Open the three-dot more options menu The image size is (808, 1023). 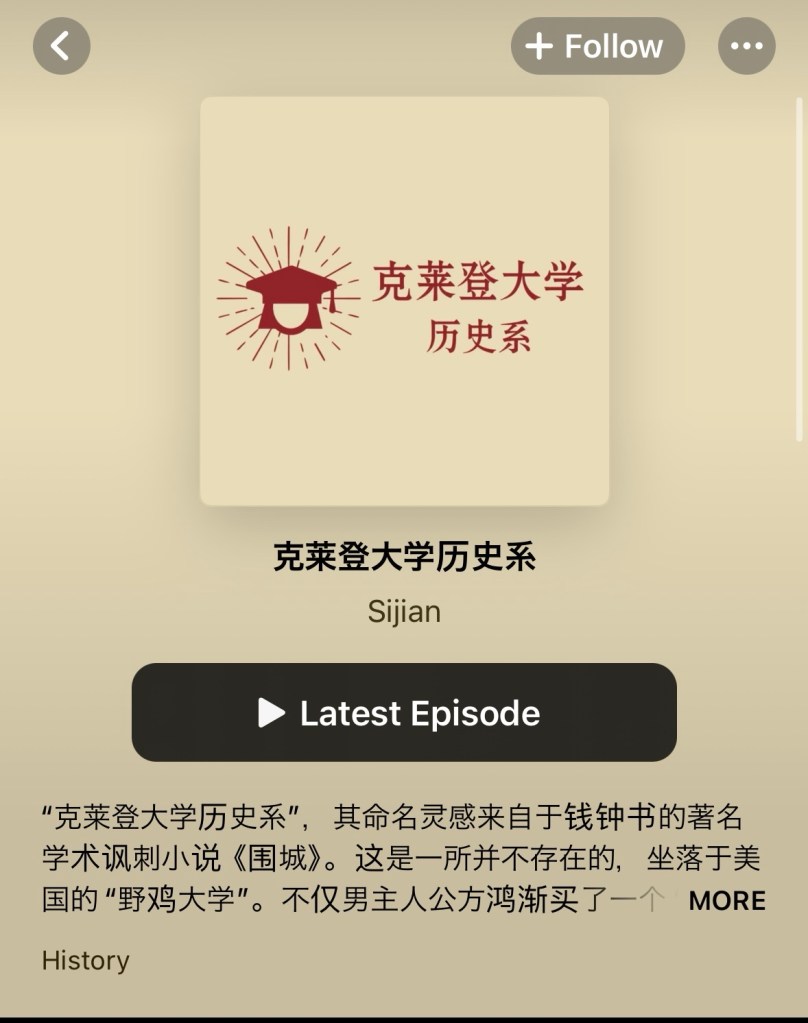tap(746, 46)
